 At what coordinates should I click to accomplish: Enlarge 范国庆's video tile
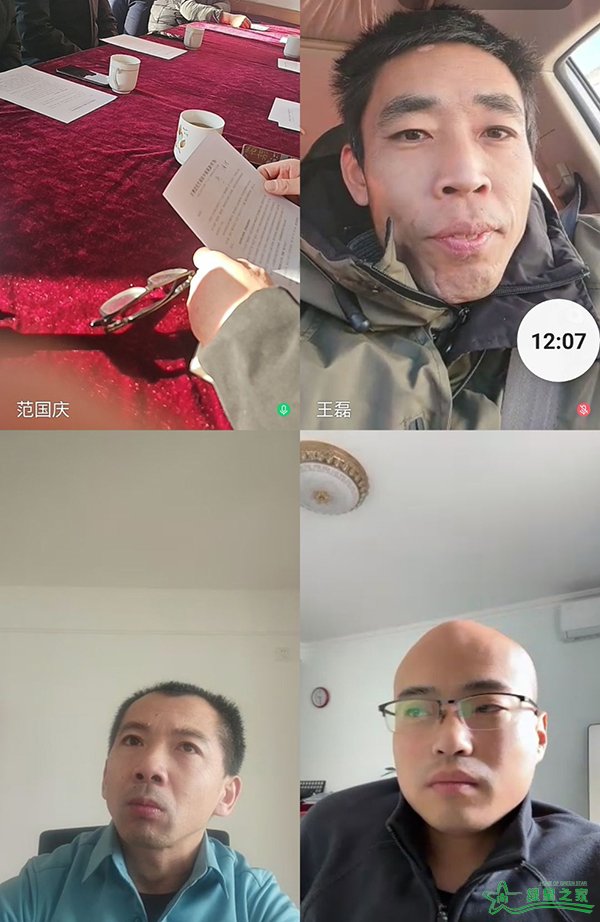point(150,215)
